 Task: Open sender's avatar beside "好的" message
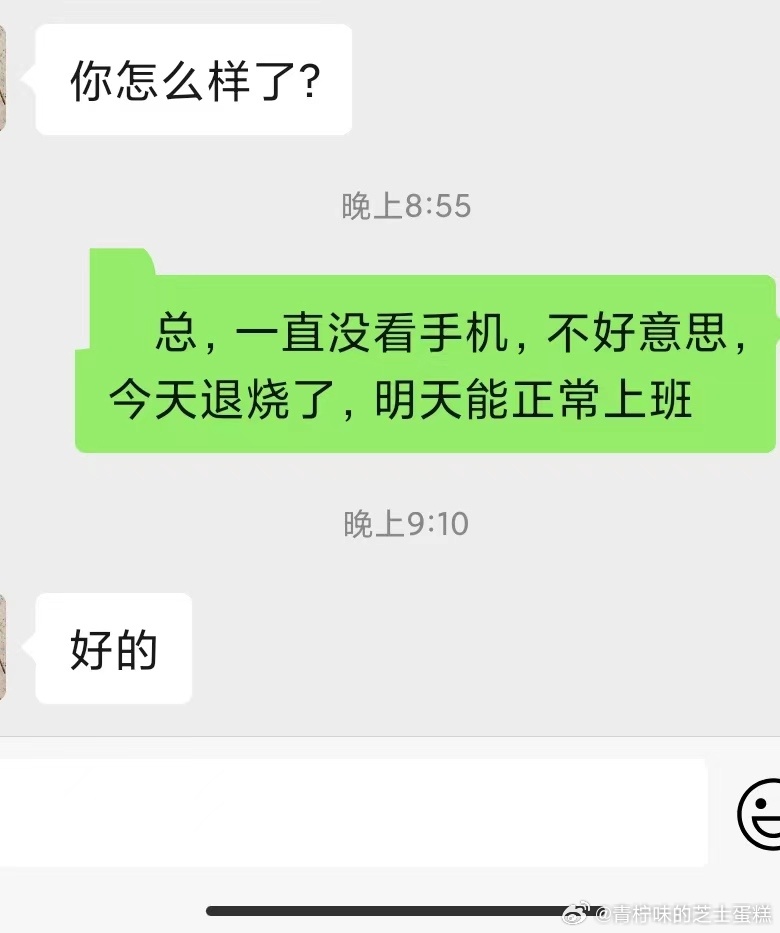pos(3,647)
